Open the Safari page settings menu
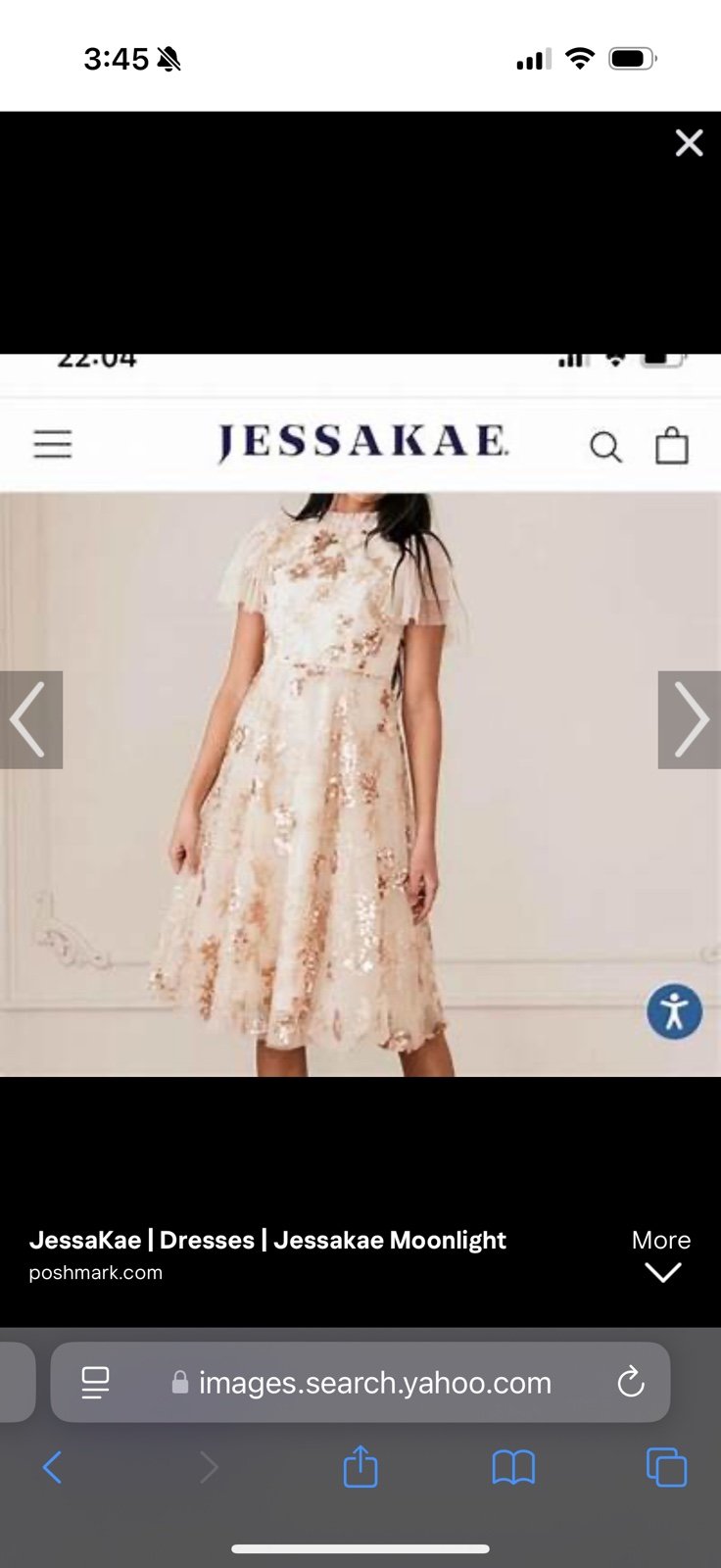Image resolution: width=721 pixels, height=1568 pixels. [x=95, y=1383]
